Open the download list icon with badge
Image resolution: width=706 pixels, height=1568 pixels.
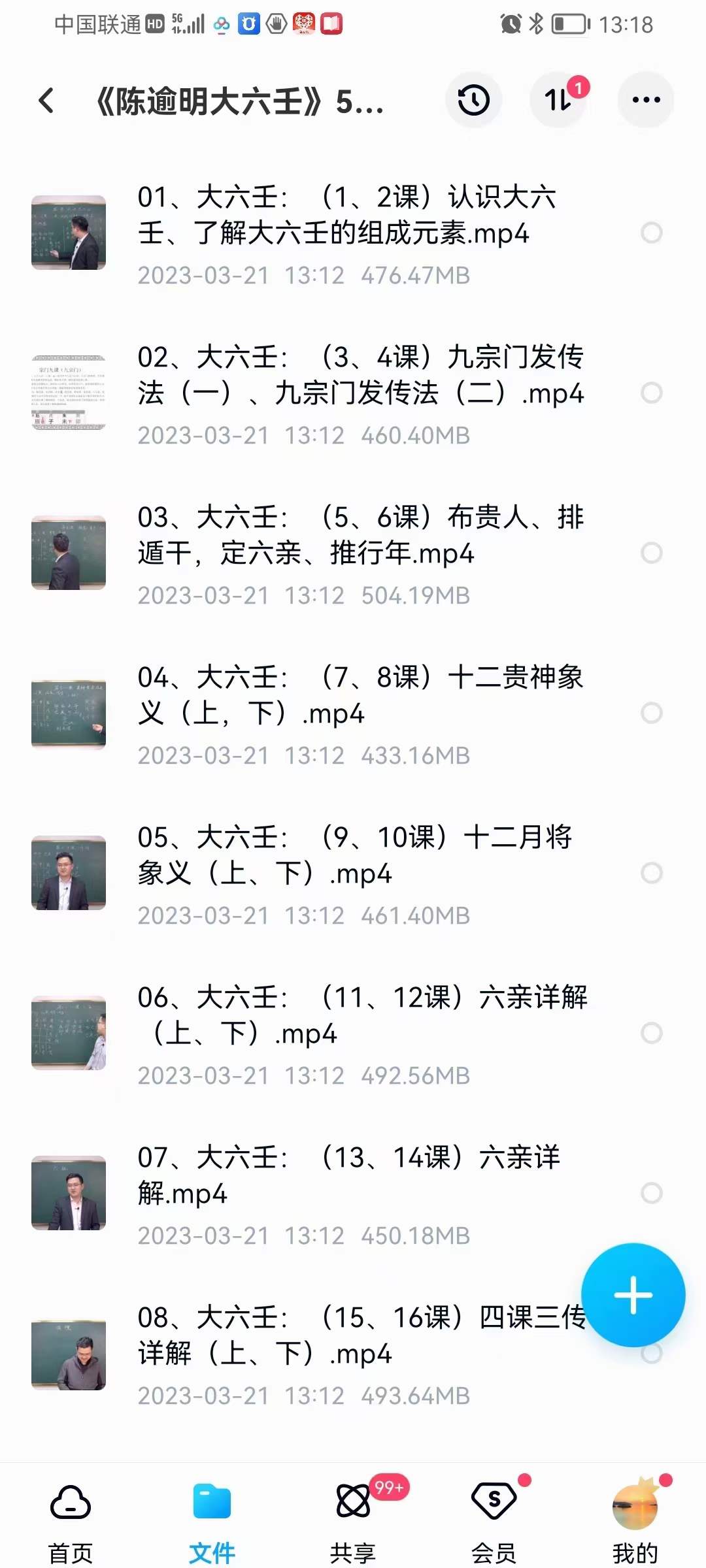(x=559, y=99)
